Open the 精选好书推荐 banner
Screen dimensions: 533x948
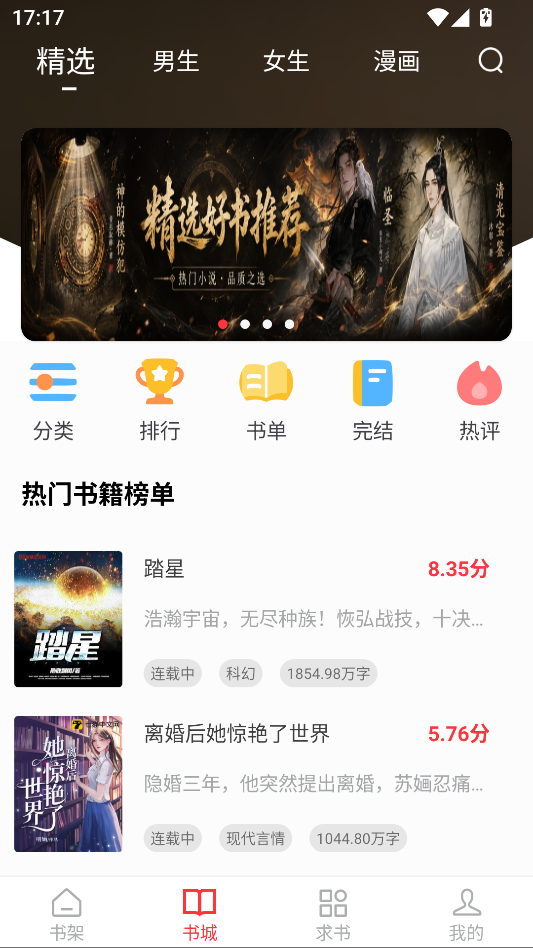click(266, 235)
